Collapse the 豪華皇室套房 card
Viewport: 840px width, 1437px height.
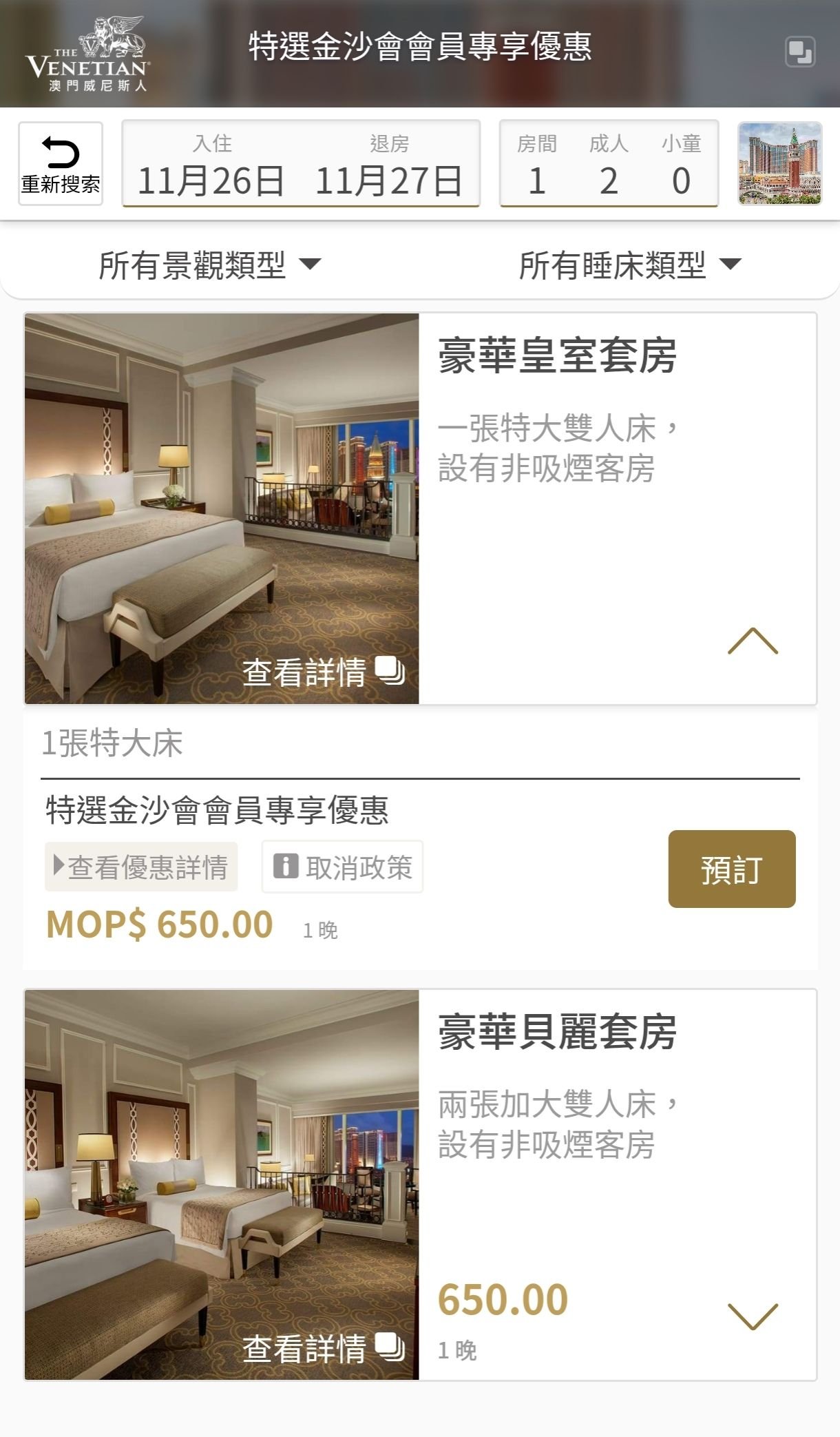point(753,641)
